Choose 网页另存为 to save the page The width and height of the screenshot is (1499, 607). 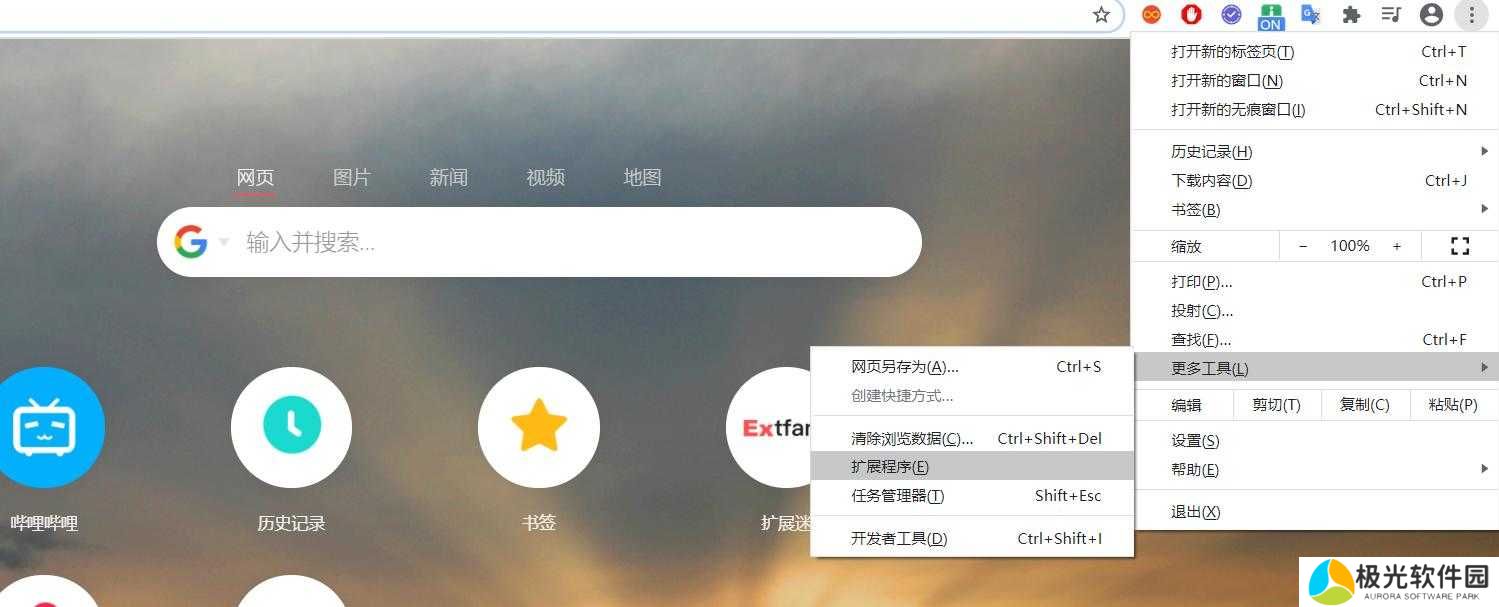904,367
